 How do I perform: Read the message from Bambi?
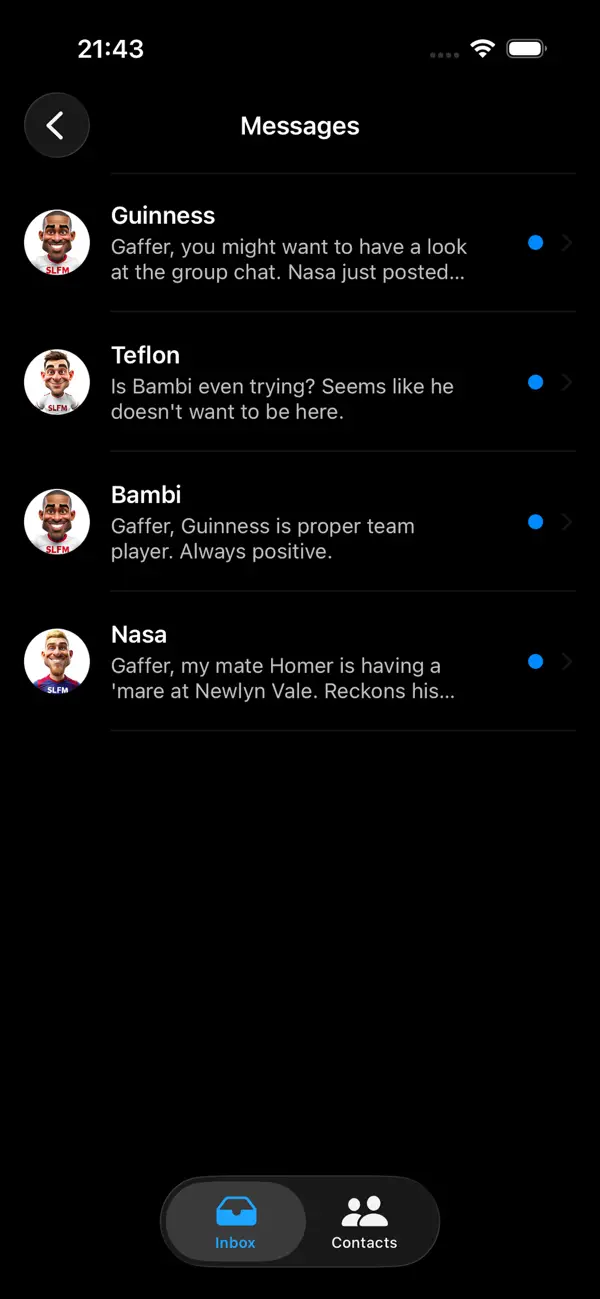pyautogui.click(x=300, y=522)
